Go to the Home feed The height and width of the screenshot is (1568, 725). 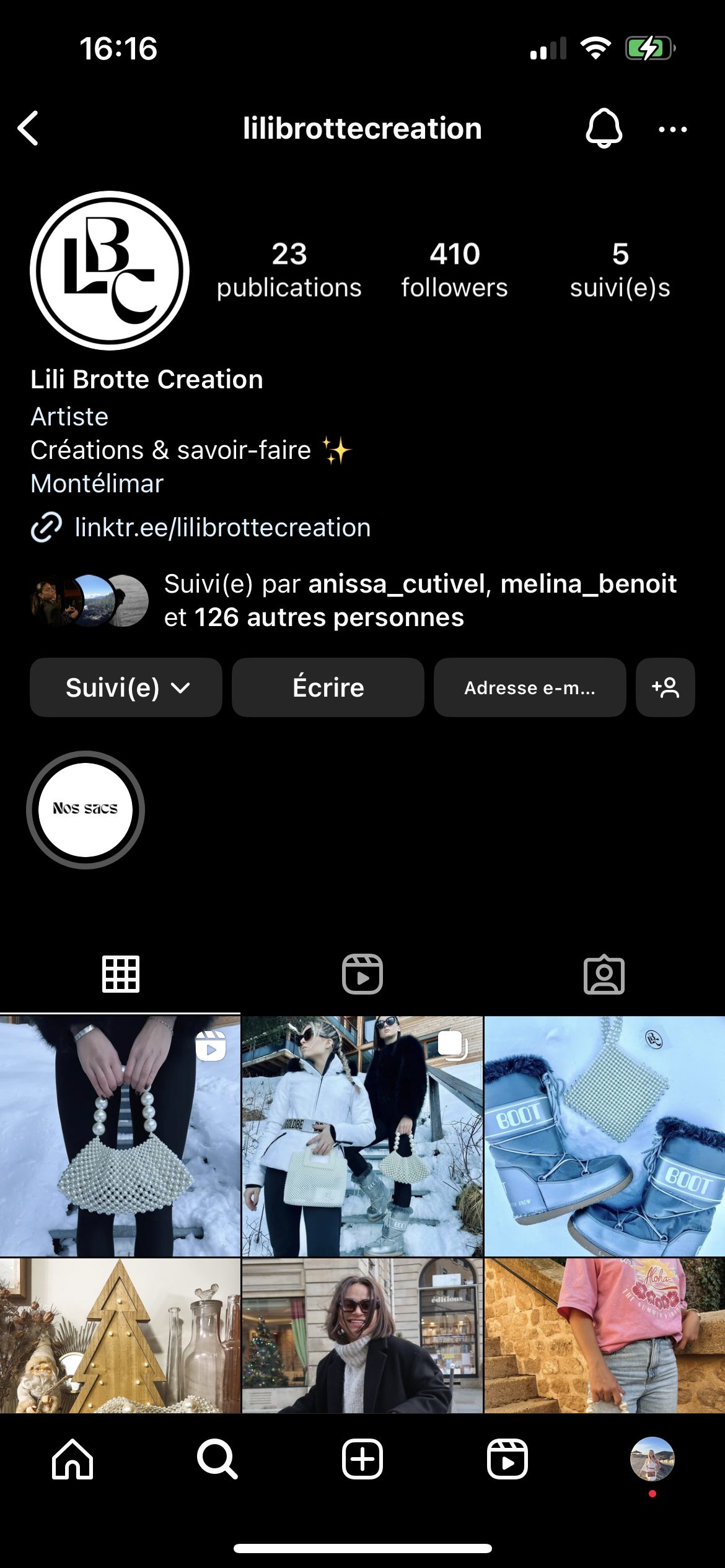(72, 1459)
